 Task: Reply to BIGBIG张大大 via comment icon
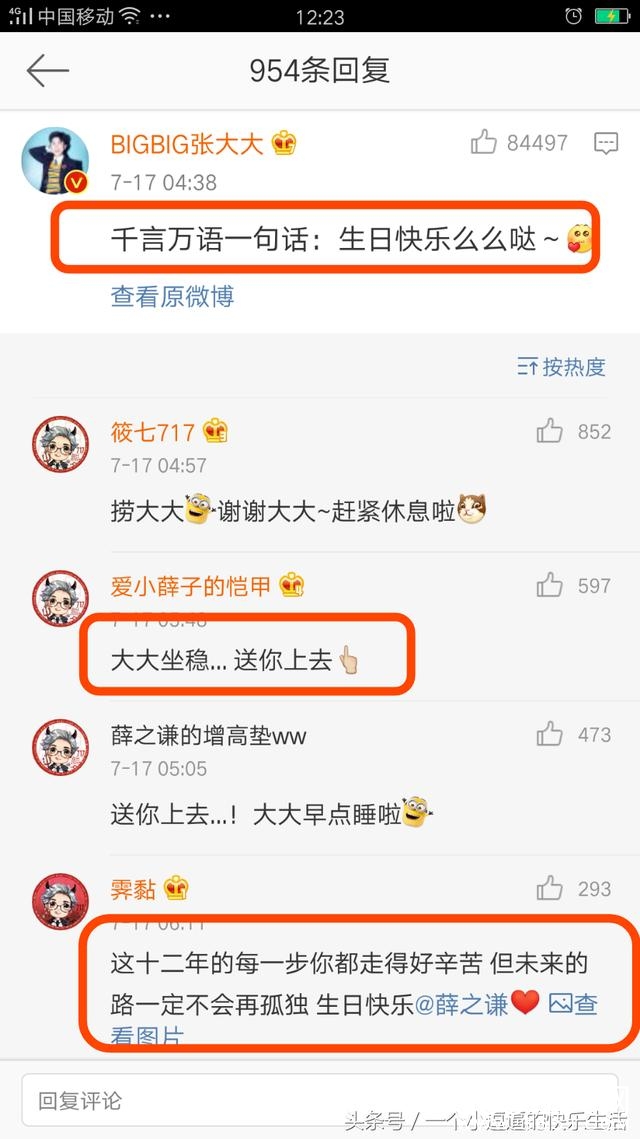click(605, 144)
